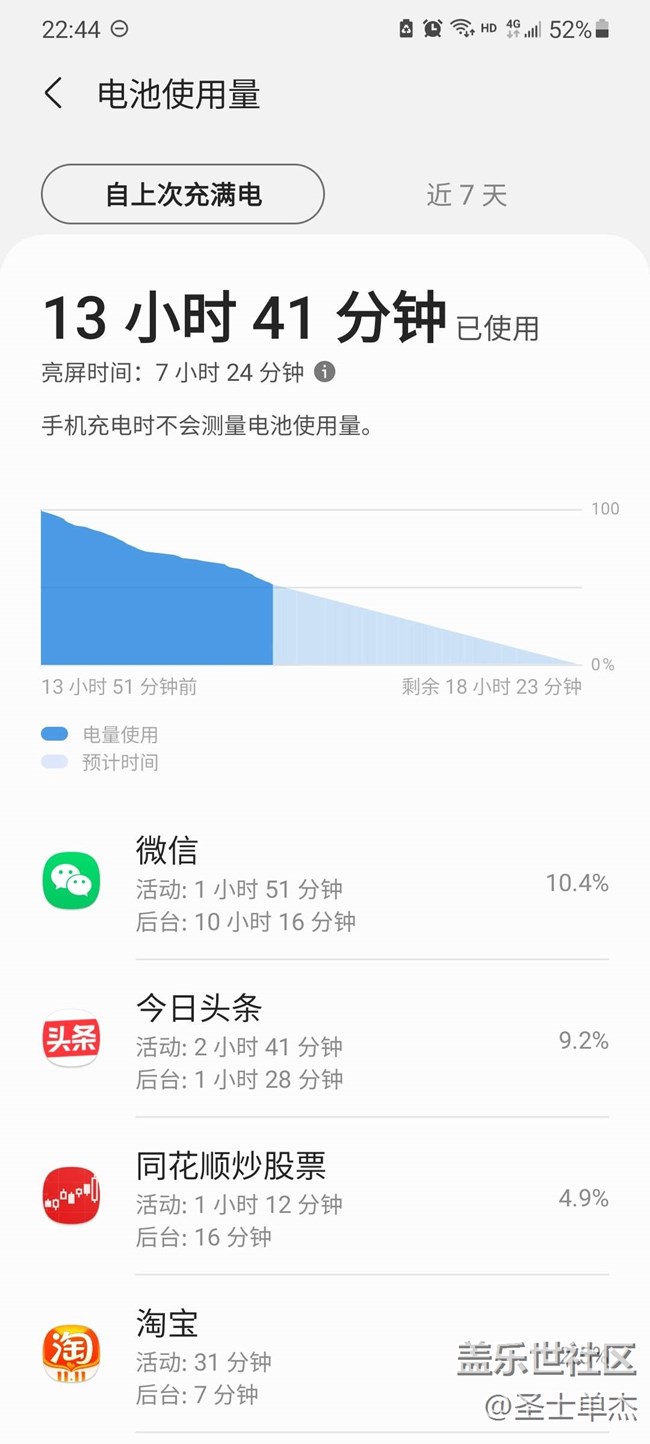The image size is (650, 1444).
Task: Open 今日头条 battery usage details
Action: click(325, 1040)
